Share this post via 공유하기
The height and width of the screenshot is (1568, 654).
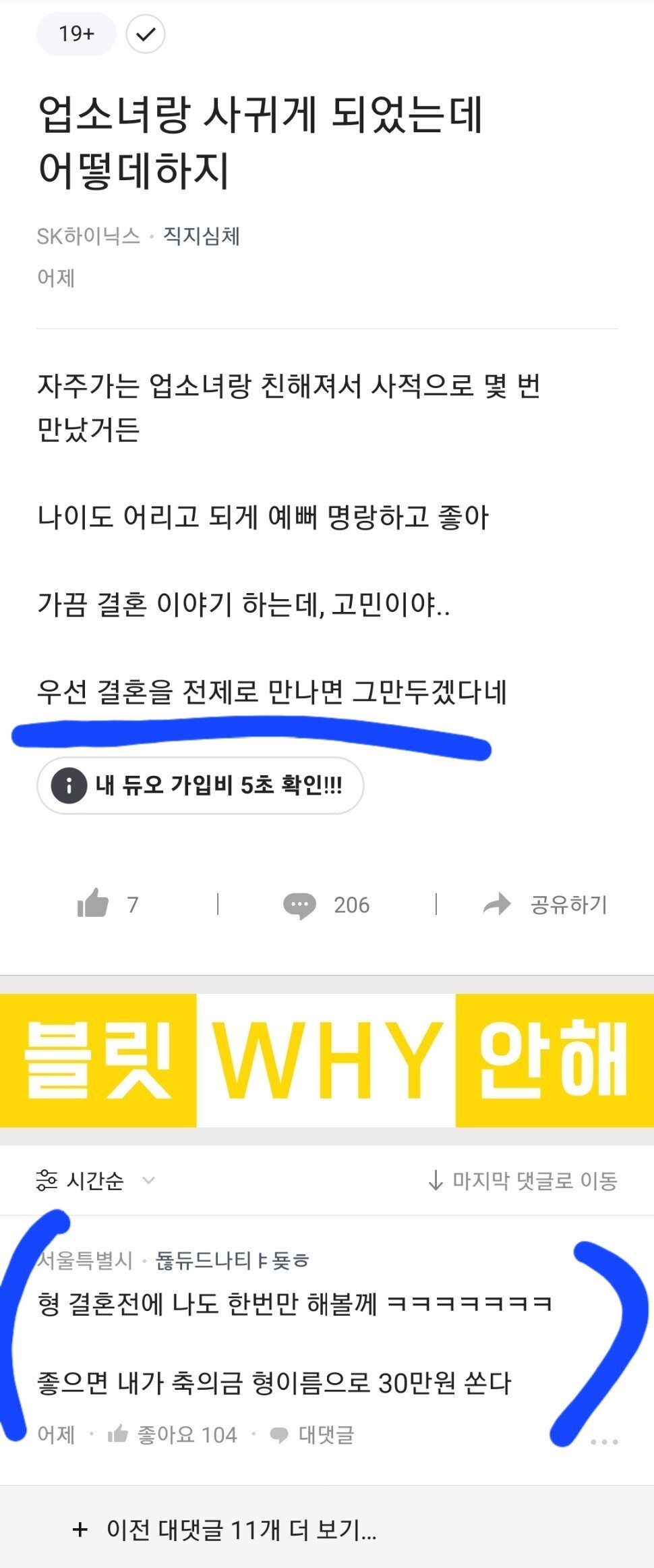546,904
